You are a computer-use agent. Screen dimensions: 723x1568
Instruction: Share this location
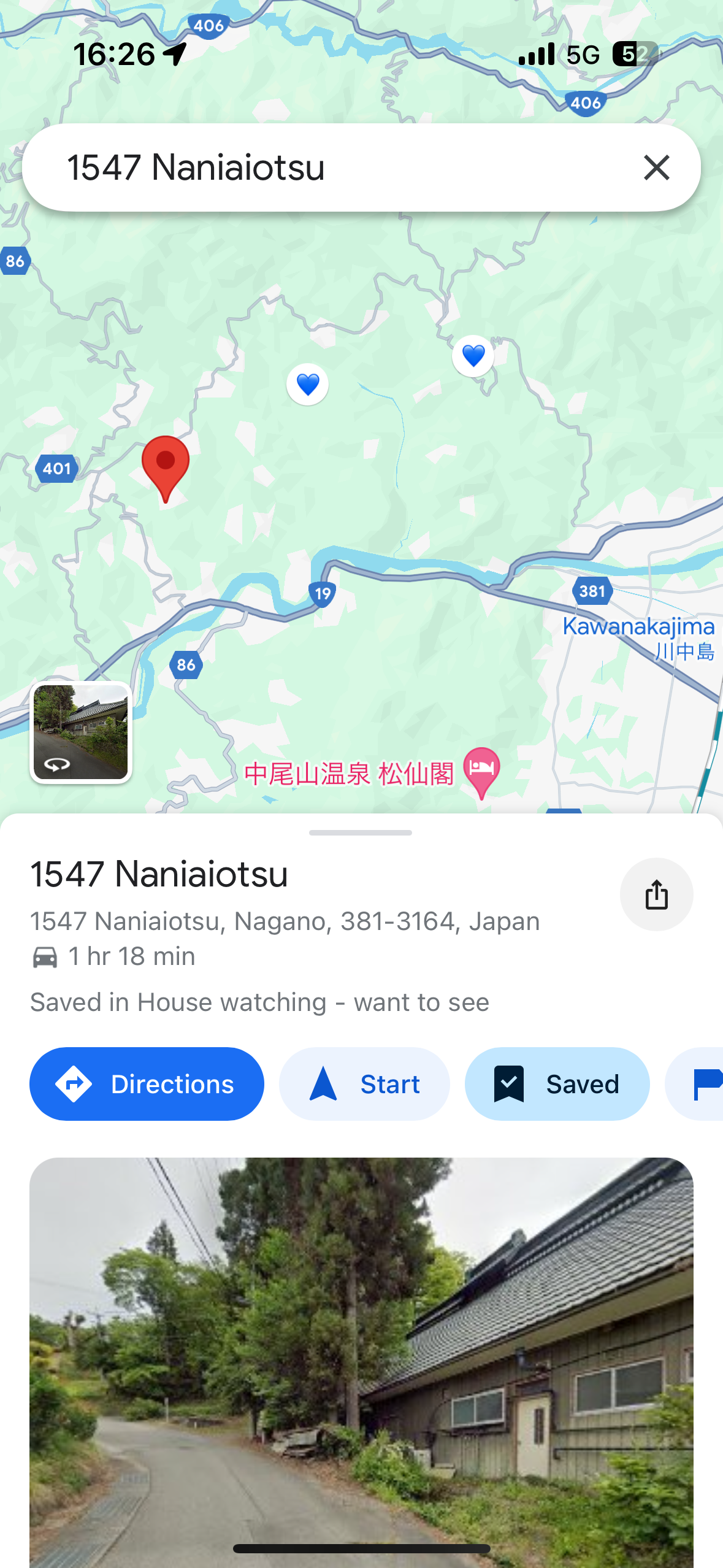[x=656, y=894]
